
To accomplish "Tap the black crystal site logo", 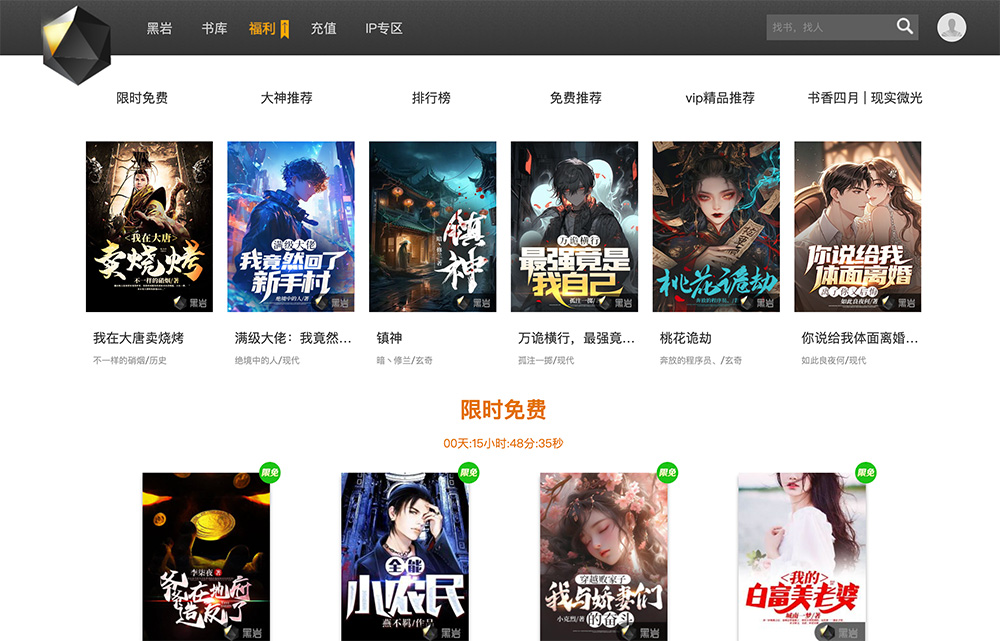I will pos(76,45).
